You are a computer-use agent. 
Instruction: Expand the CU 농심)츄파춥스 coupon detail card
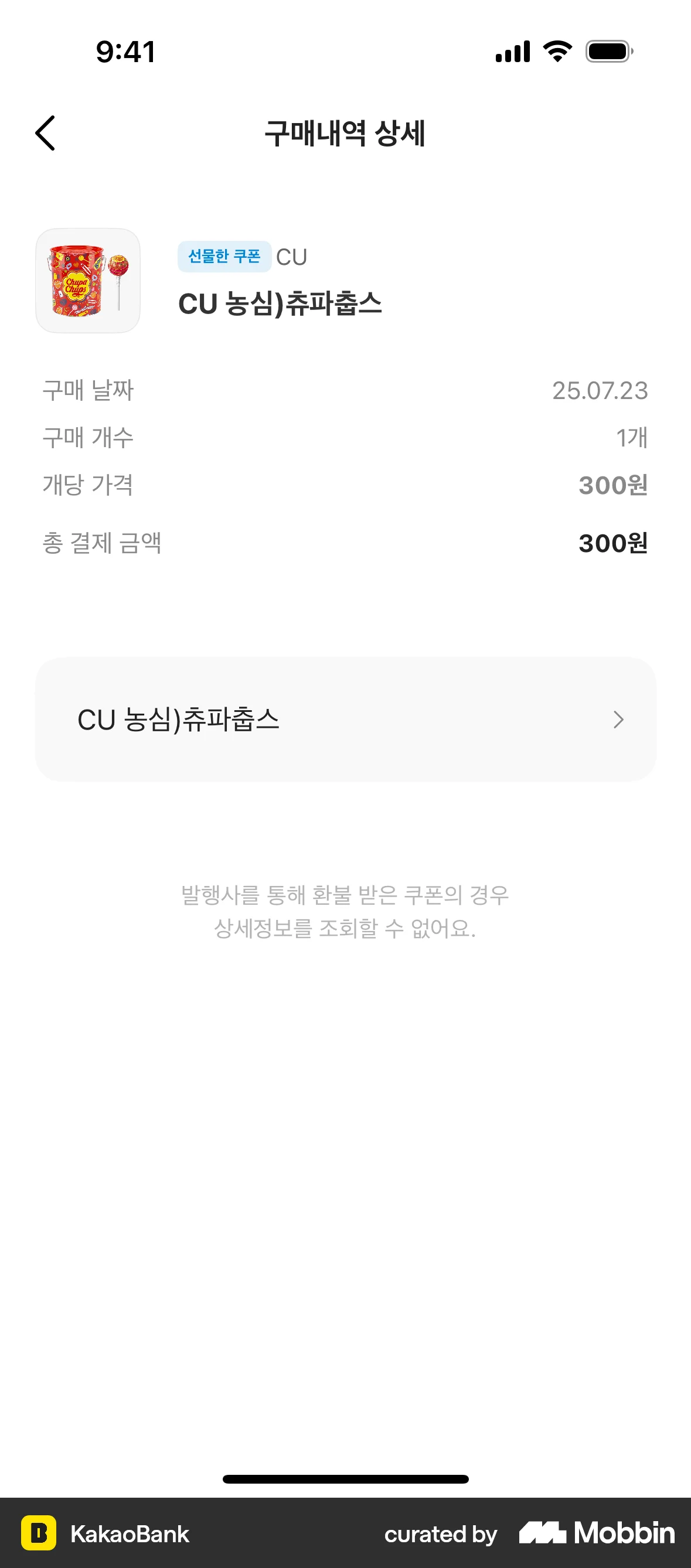tap(345, 720)
